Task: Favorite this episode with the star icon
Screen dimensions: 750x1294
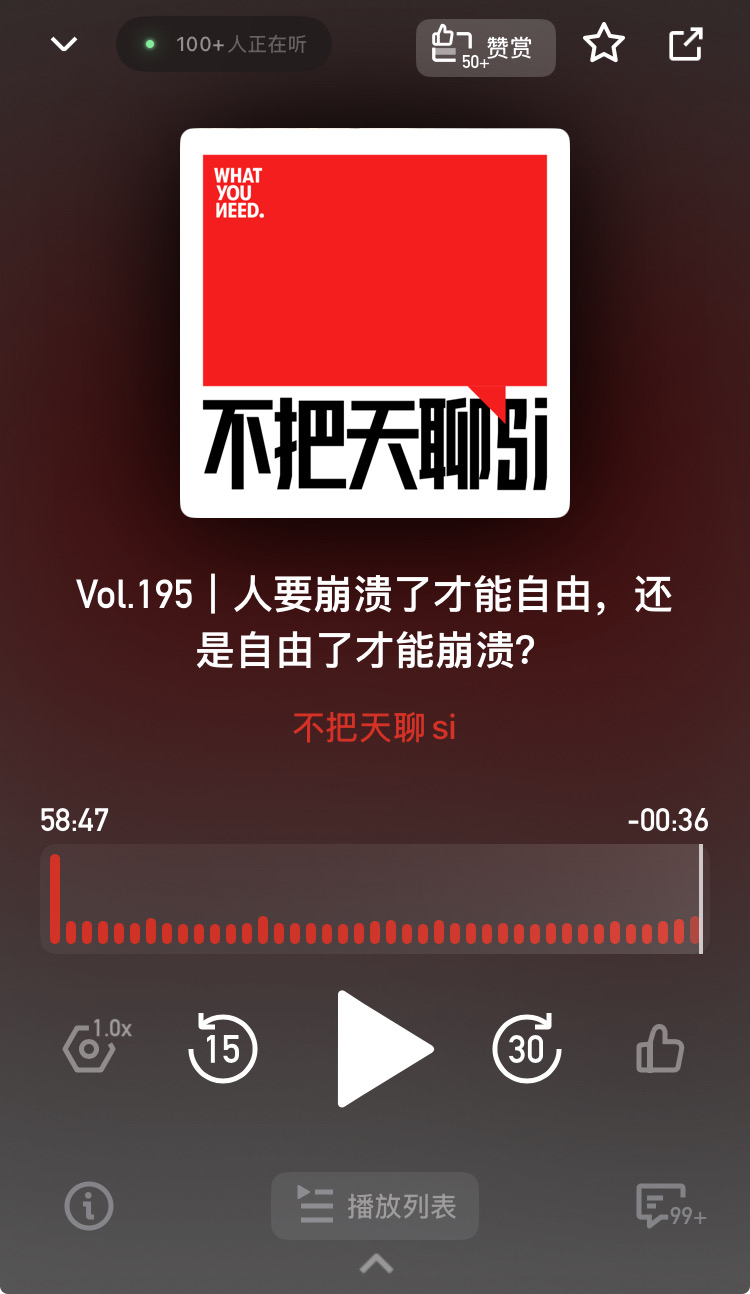Action: 604,44
